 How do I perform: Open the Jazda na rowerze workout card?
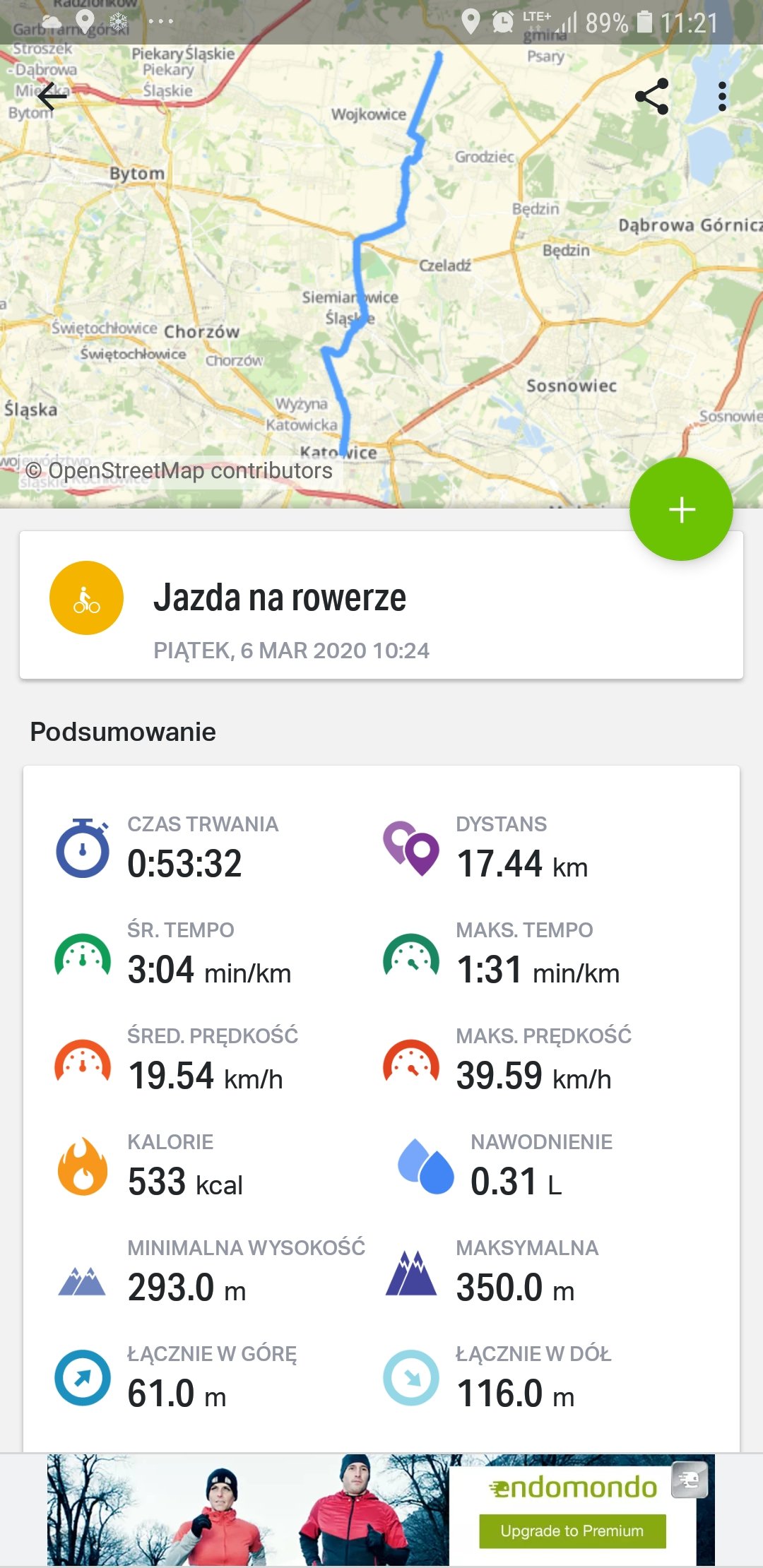381,605
